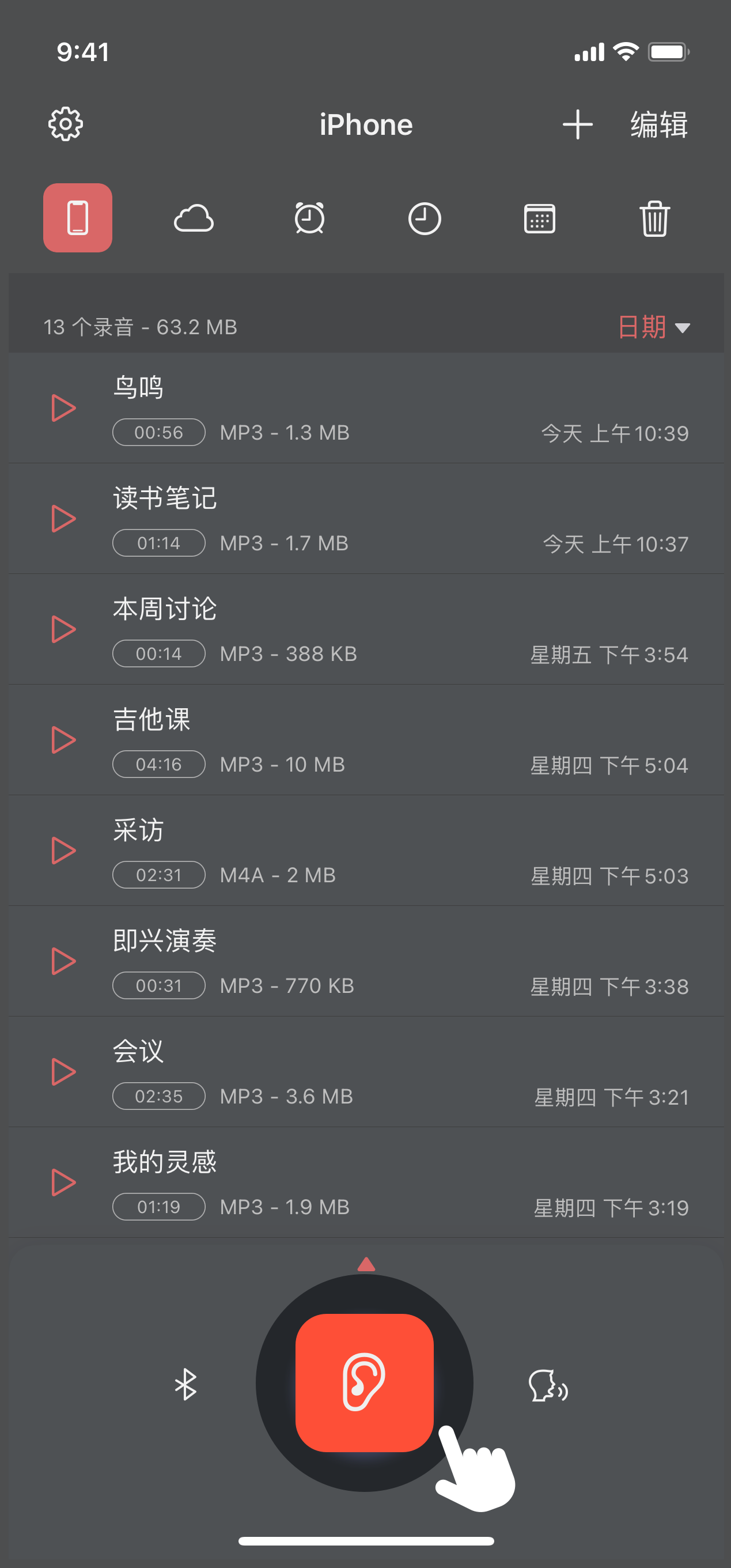Play the 会议 recording

(x=63, y=1072)
